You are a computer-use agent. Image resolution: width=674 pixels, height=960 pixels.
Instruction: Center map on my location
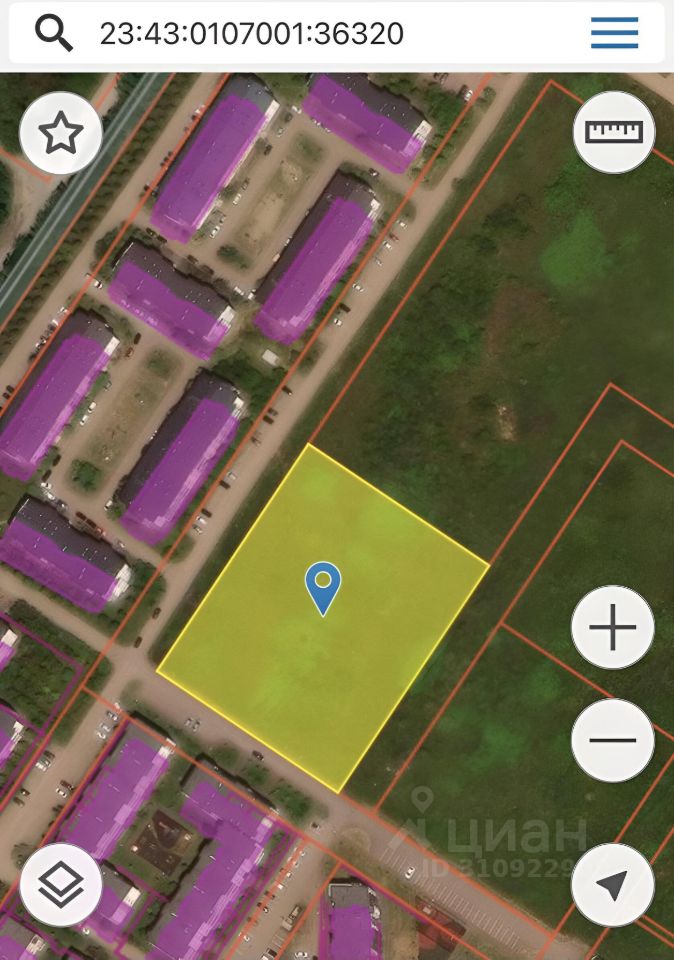(612, 884)
